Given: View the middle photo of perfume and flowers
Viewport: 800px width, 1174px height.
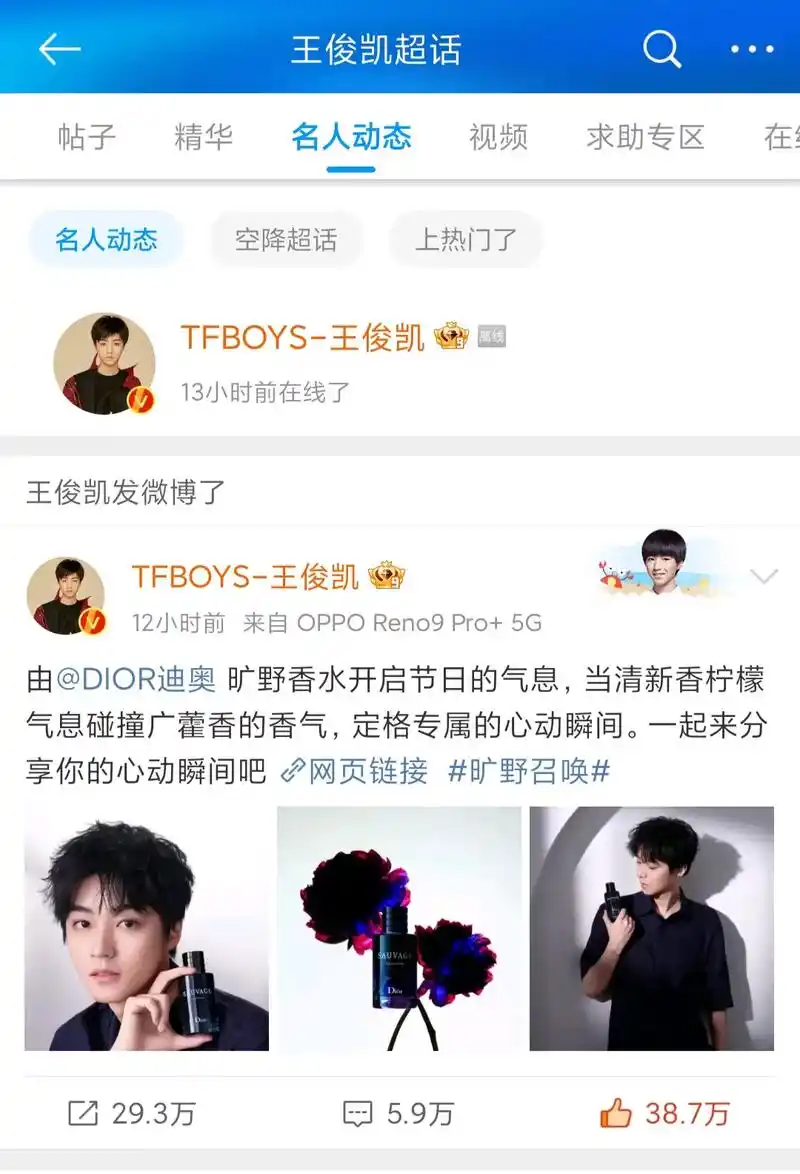Looking at the screenshot, I should (399, 928).
